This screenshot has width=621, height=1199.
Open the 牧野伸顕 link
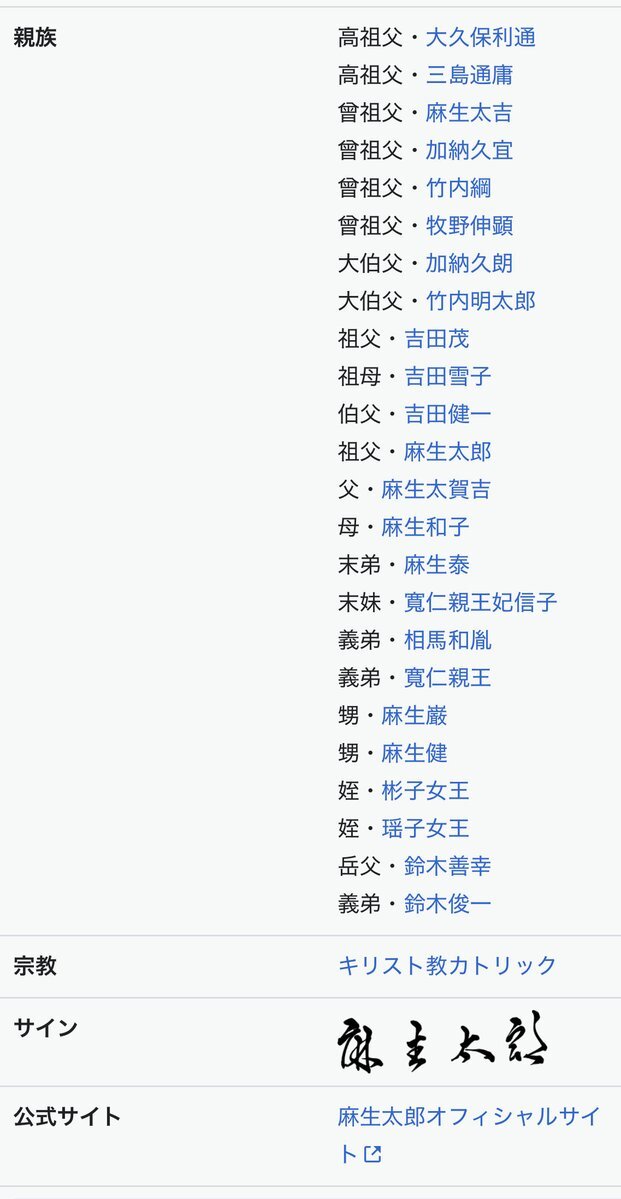click(469, 226)
